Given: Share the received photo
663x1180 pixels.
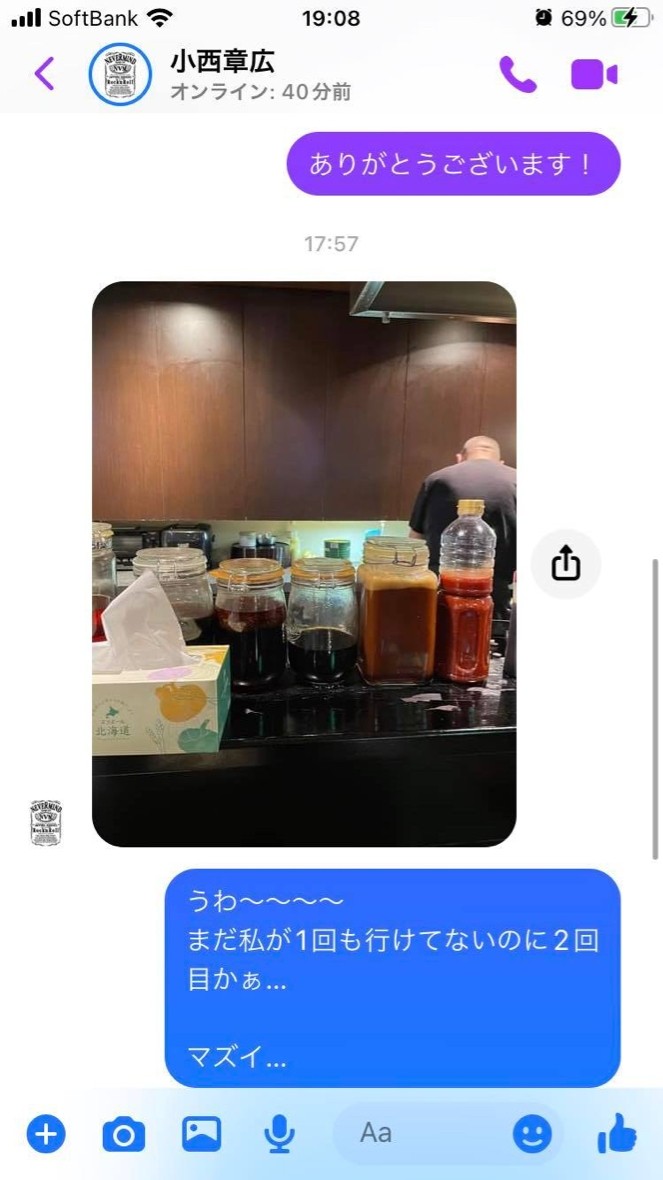Looking at the screenshot, I should [x=566, y=565].
